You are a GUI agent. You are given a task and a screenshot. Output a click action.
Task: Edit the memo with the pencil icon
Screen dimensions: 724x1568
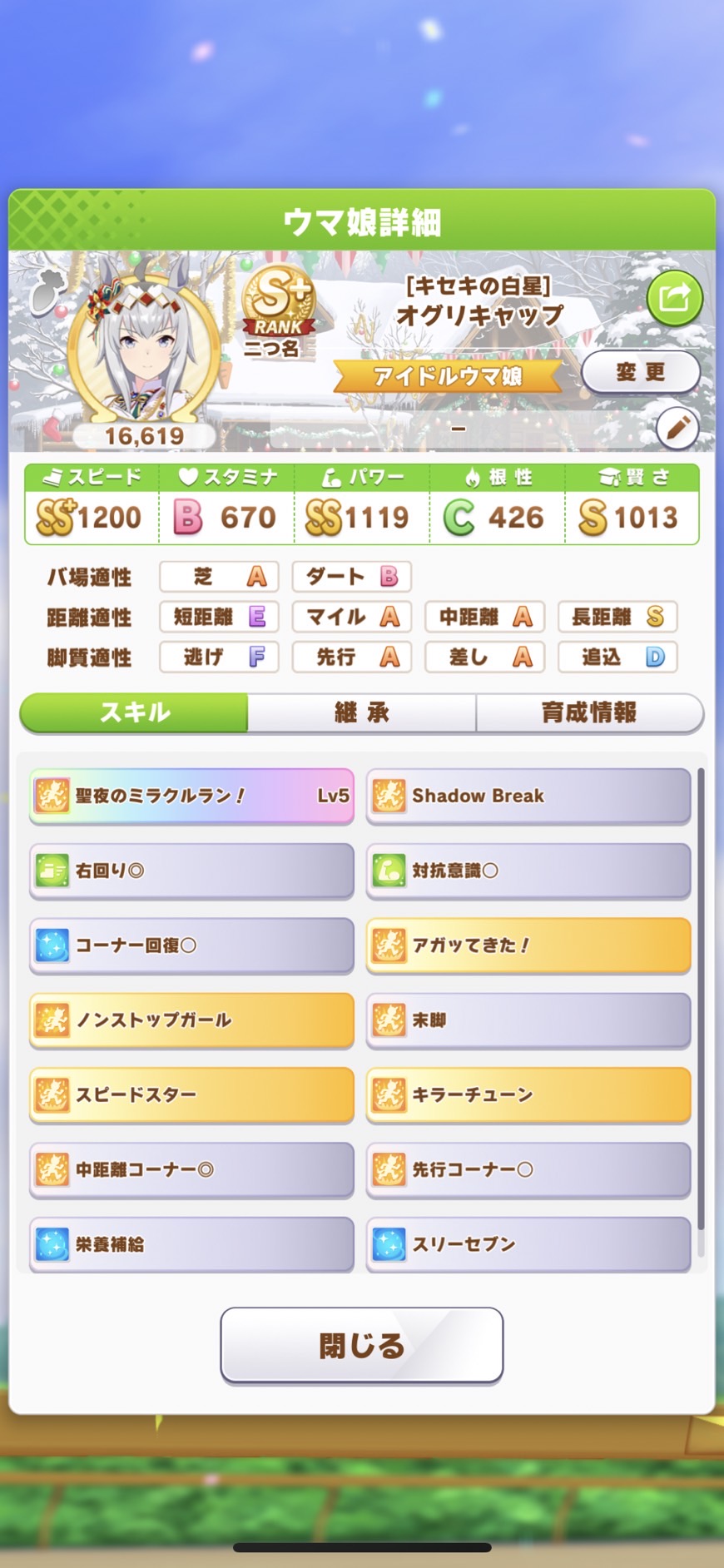tap(677, 429)
